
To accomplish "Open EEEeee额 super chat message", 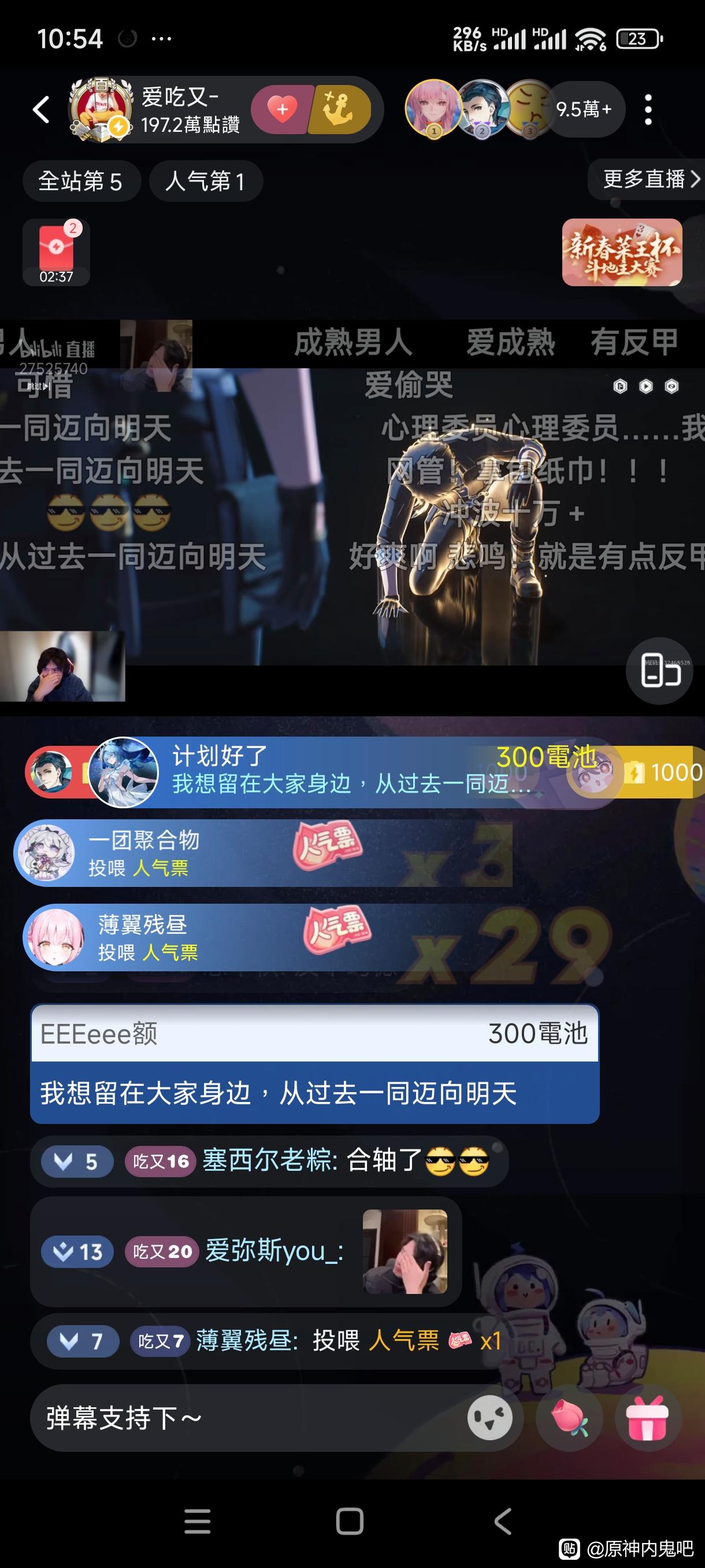I will 314,1063.
